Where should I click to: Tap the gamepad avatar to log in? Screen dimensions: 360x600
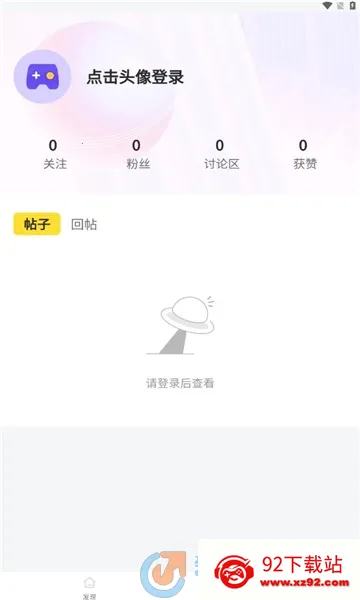[42, 77]
